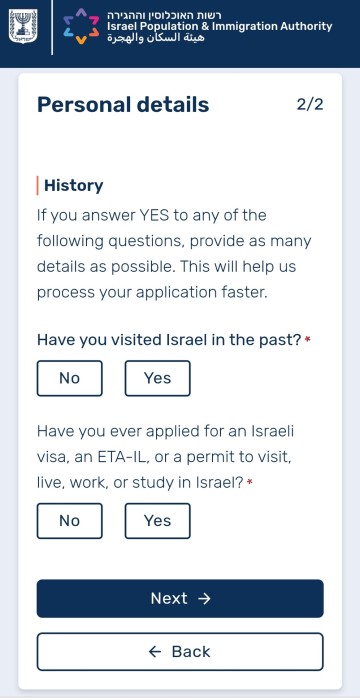Viewport: 360px width, 700px height.
Task: Answer Yes to ever applied for Israeli visa
Action: (157, 521)
